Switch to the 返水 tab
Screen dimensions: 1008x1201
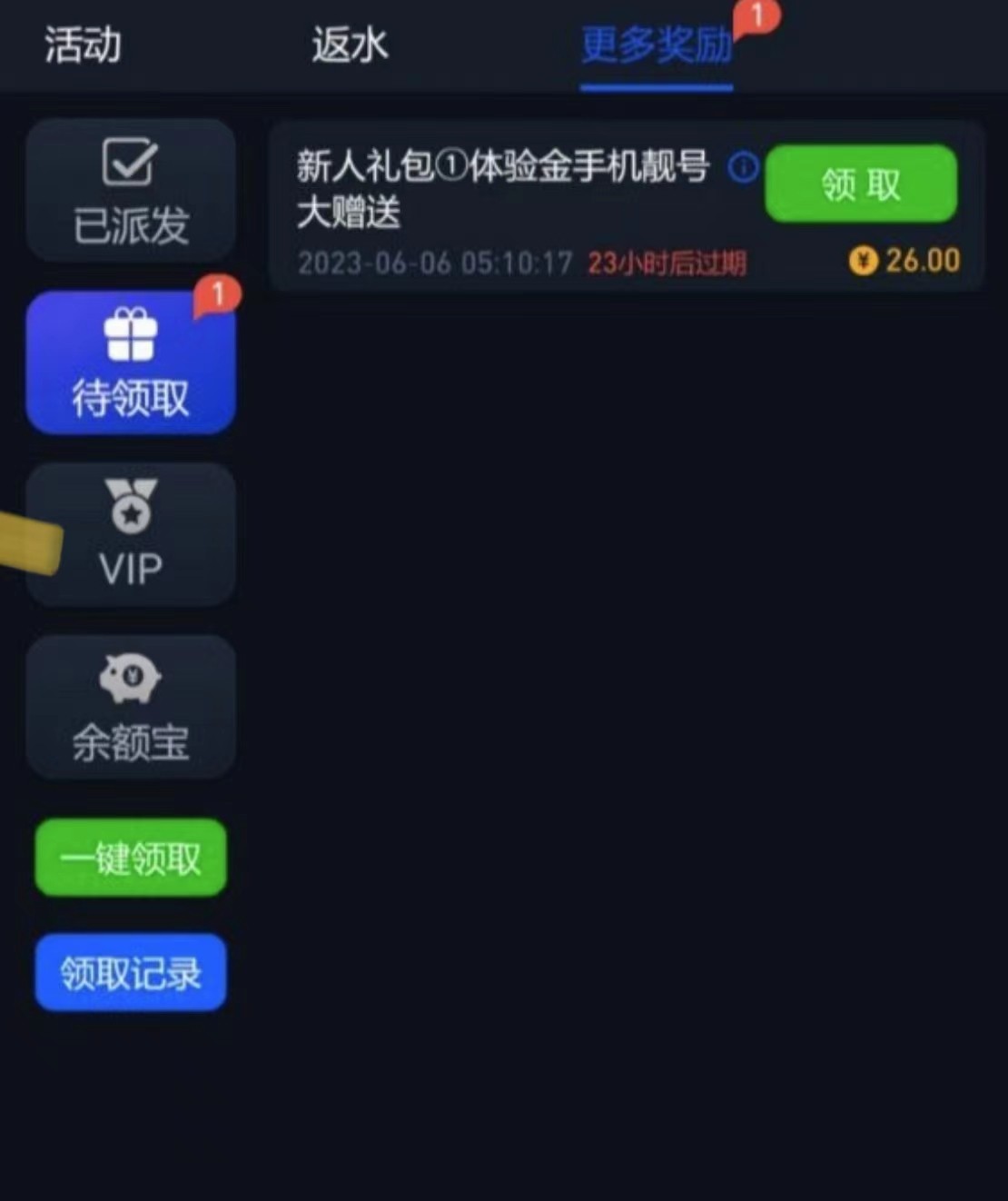[x=350, y=45]
